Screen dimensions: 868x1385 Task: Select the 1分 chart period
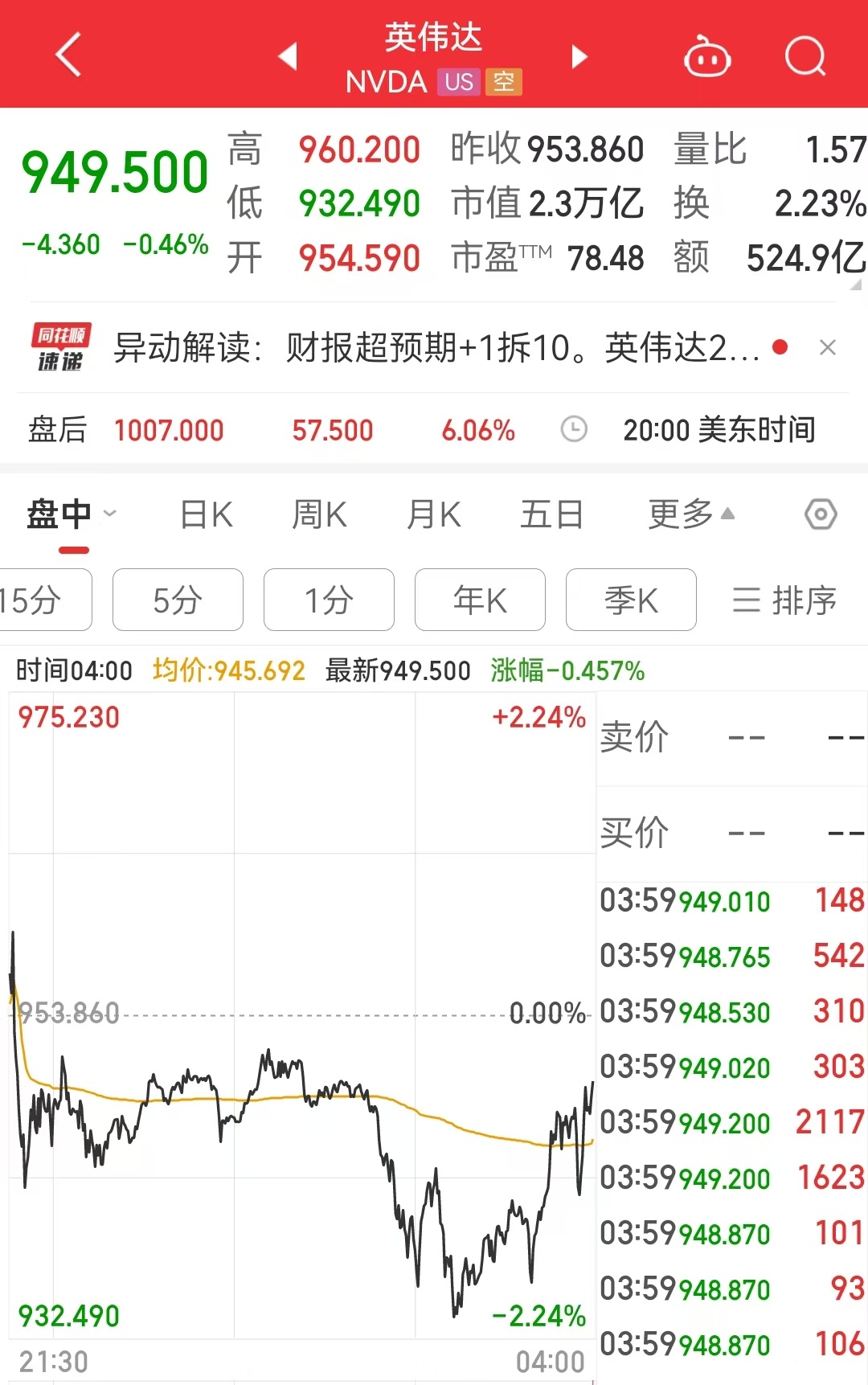click(x=329, y=600)
